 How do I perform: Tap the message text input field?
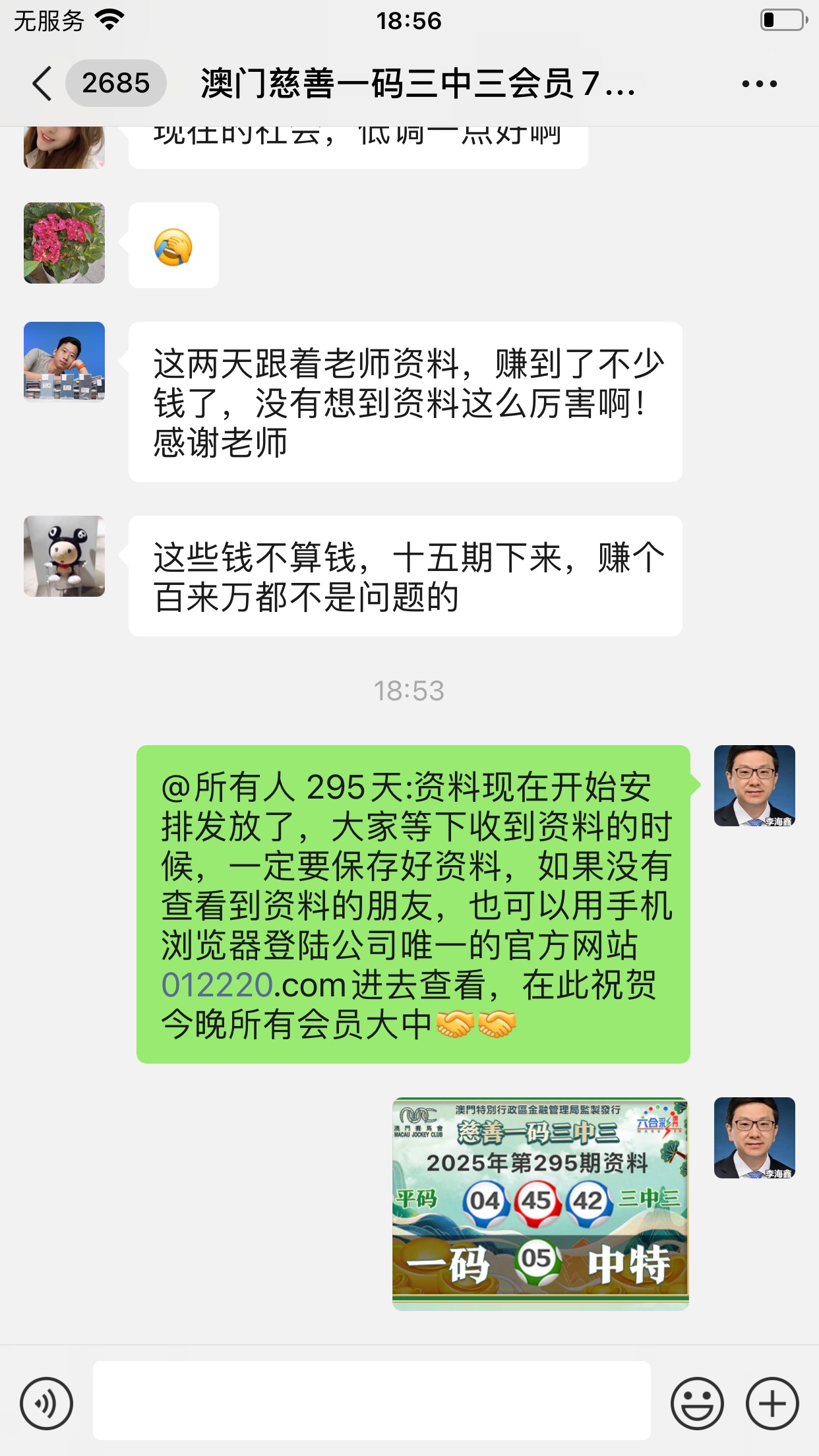(371, 1401)
